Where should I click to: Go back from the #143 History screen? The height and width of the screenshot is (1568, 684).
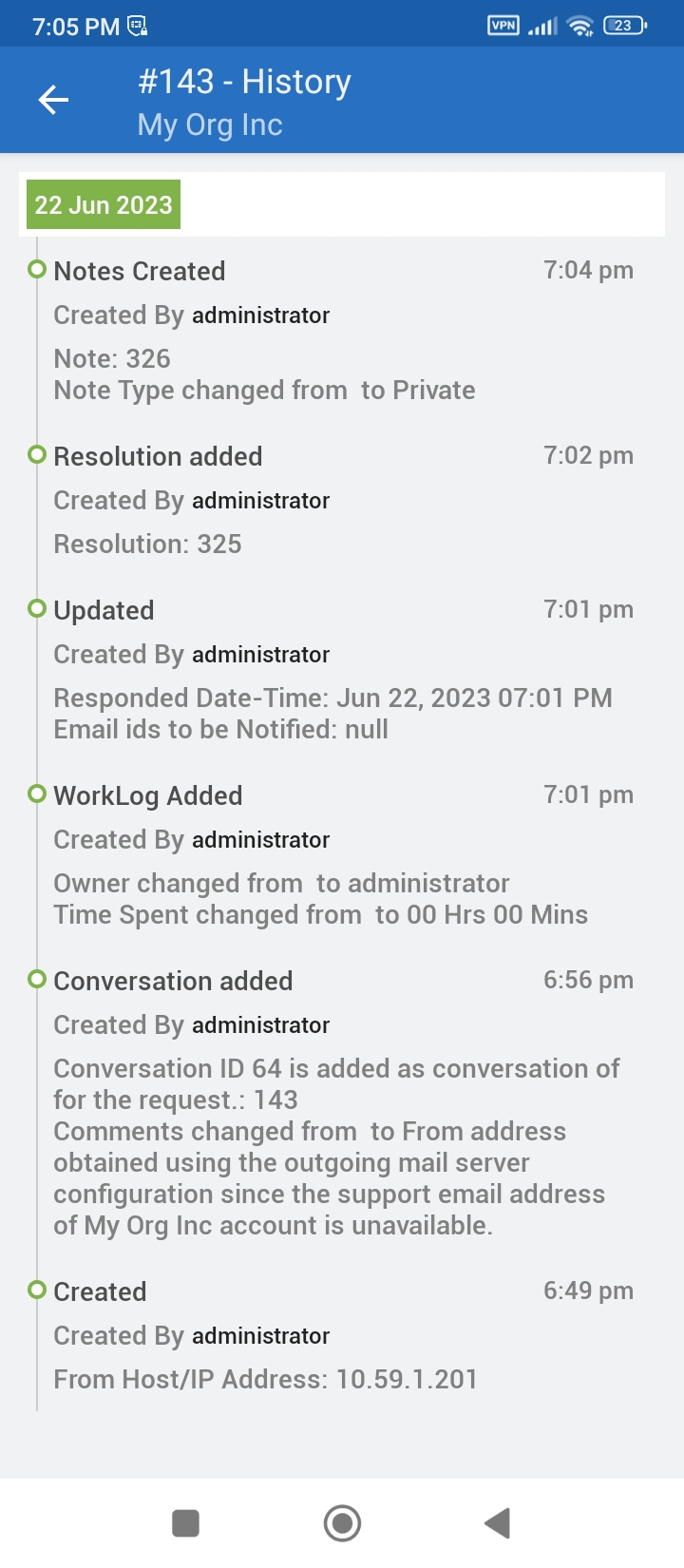click(x=54, y=100)
